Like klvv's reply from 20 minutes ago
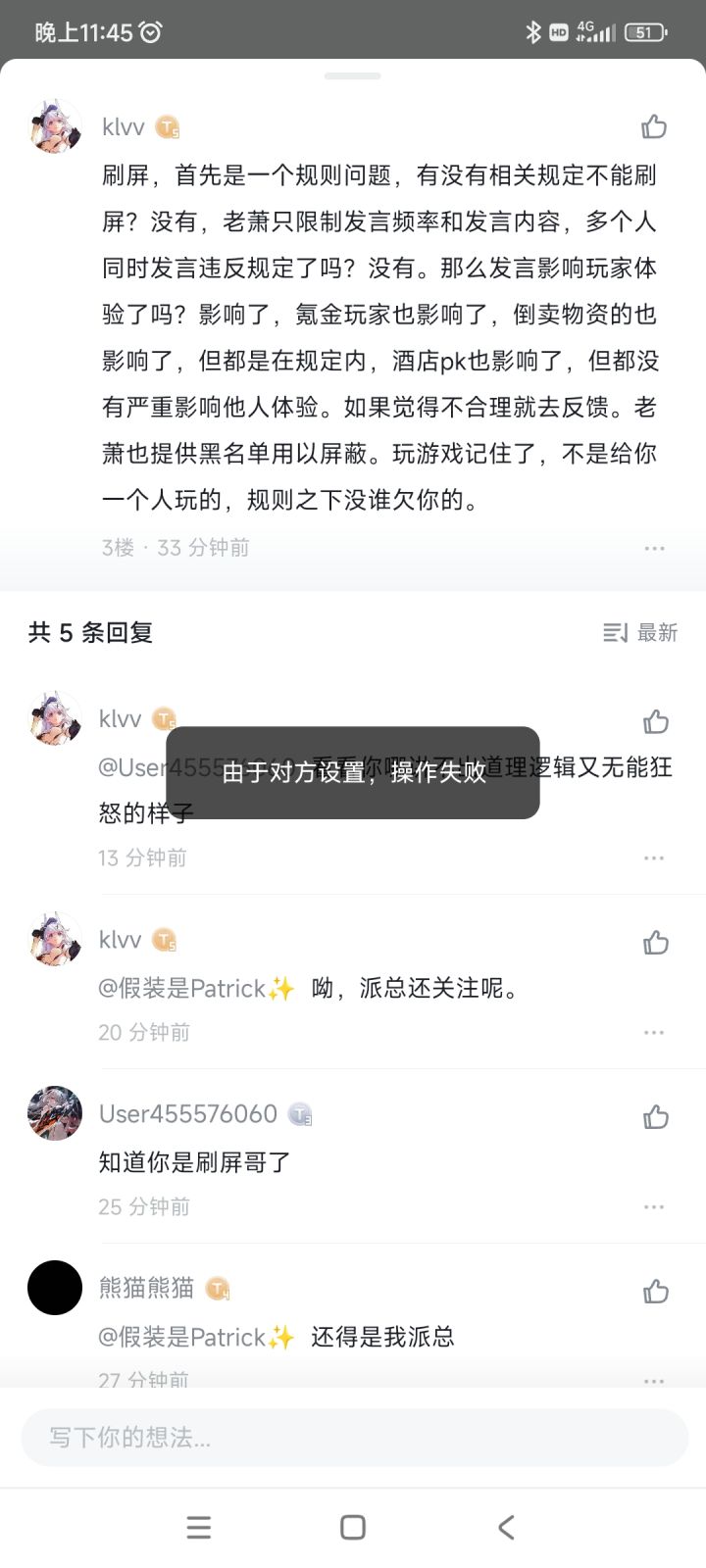Viewport: 706px width, 1568px height. [x=655, y=943]
